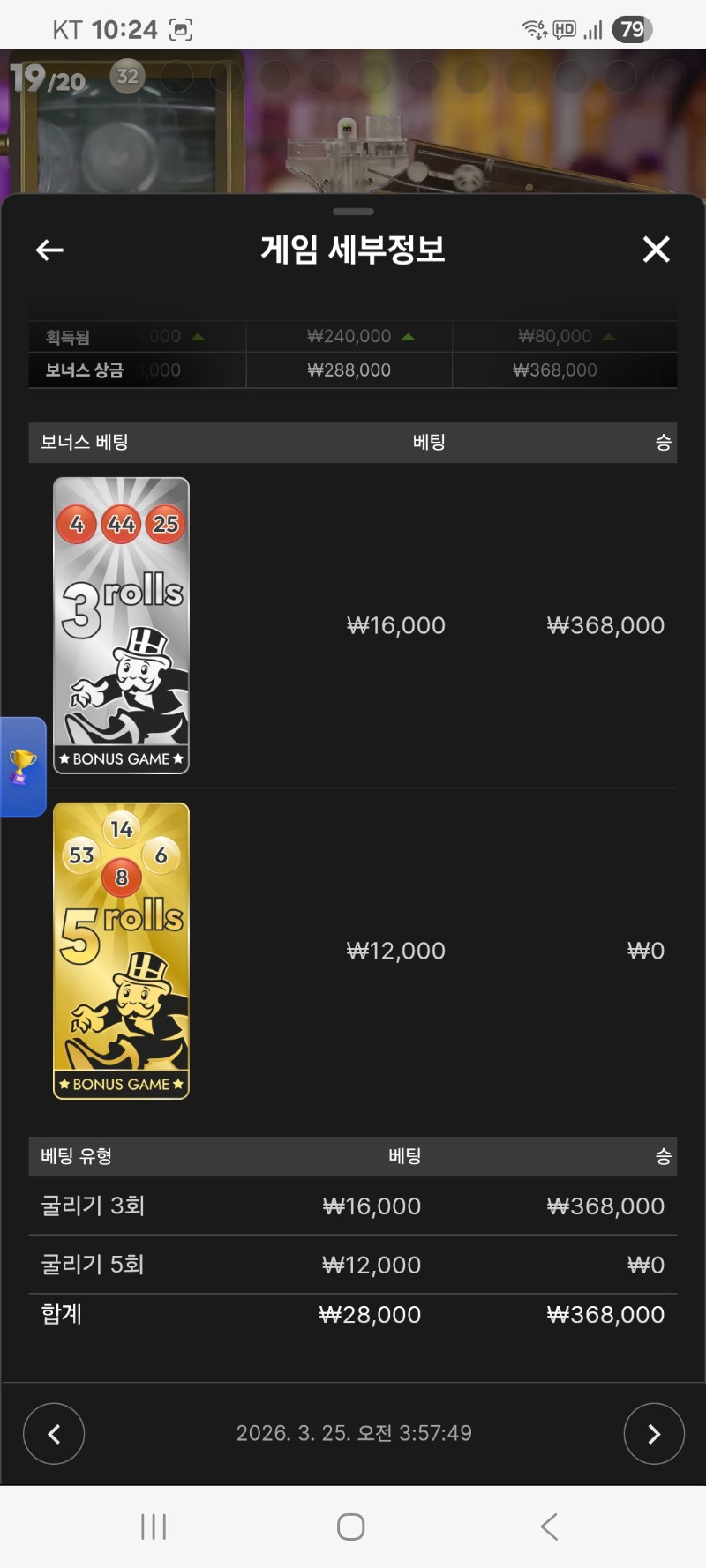Open the trophy side tab
This screenshot has height=1568, width=706.
point(22,766)
